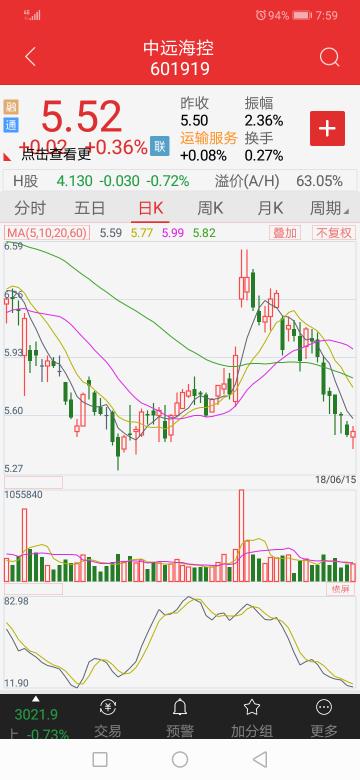This screenshot has height=780, width=360.
Task: Open MA(5,10,20,60) indicator settings
Action: pyautogui.click(x=47, y=233)
